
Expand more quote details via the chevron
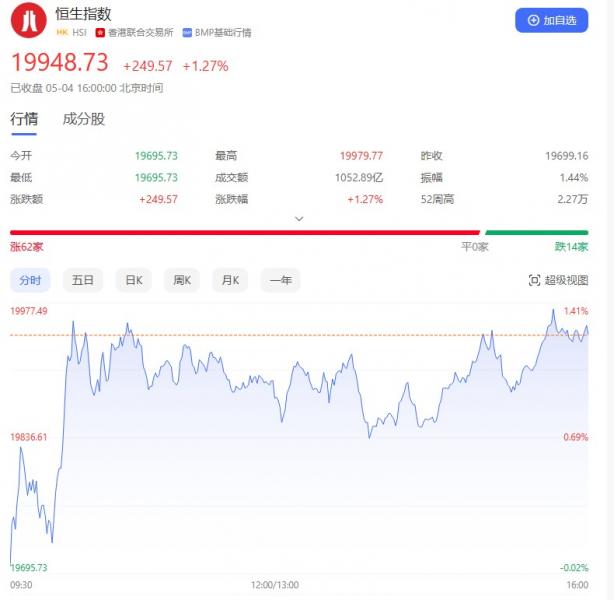coord(299,218)
